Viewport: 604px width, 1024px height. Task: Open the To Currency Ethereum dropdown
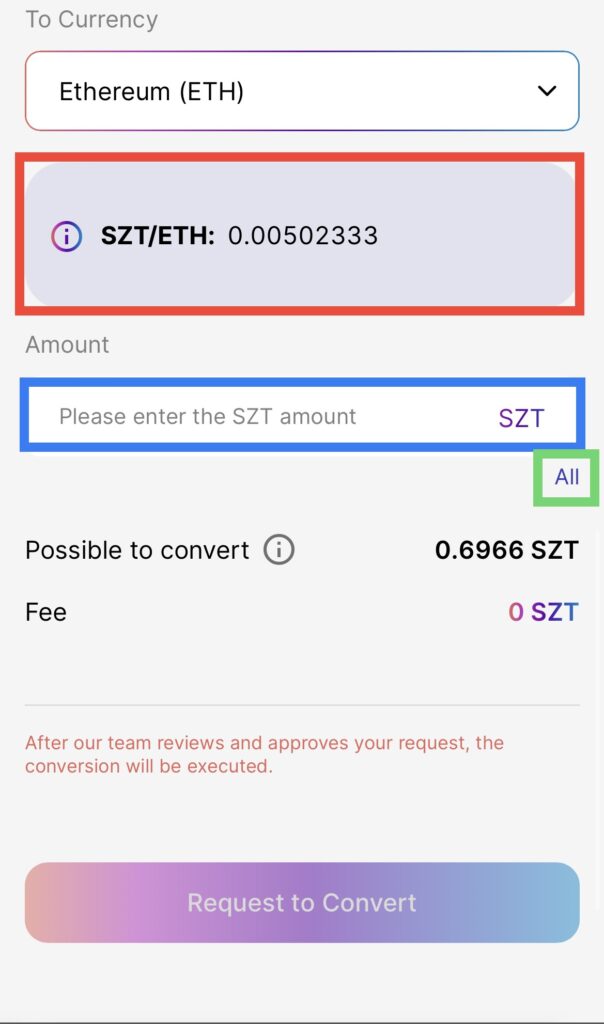(301, 91)
